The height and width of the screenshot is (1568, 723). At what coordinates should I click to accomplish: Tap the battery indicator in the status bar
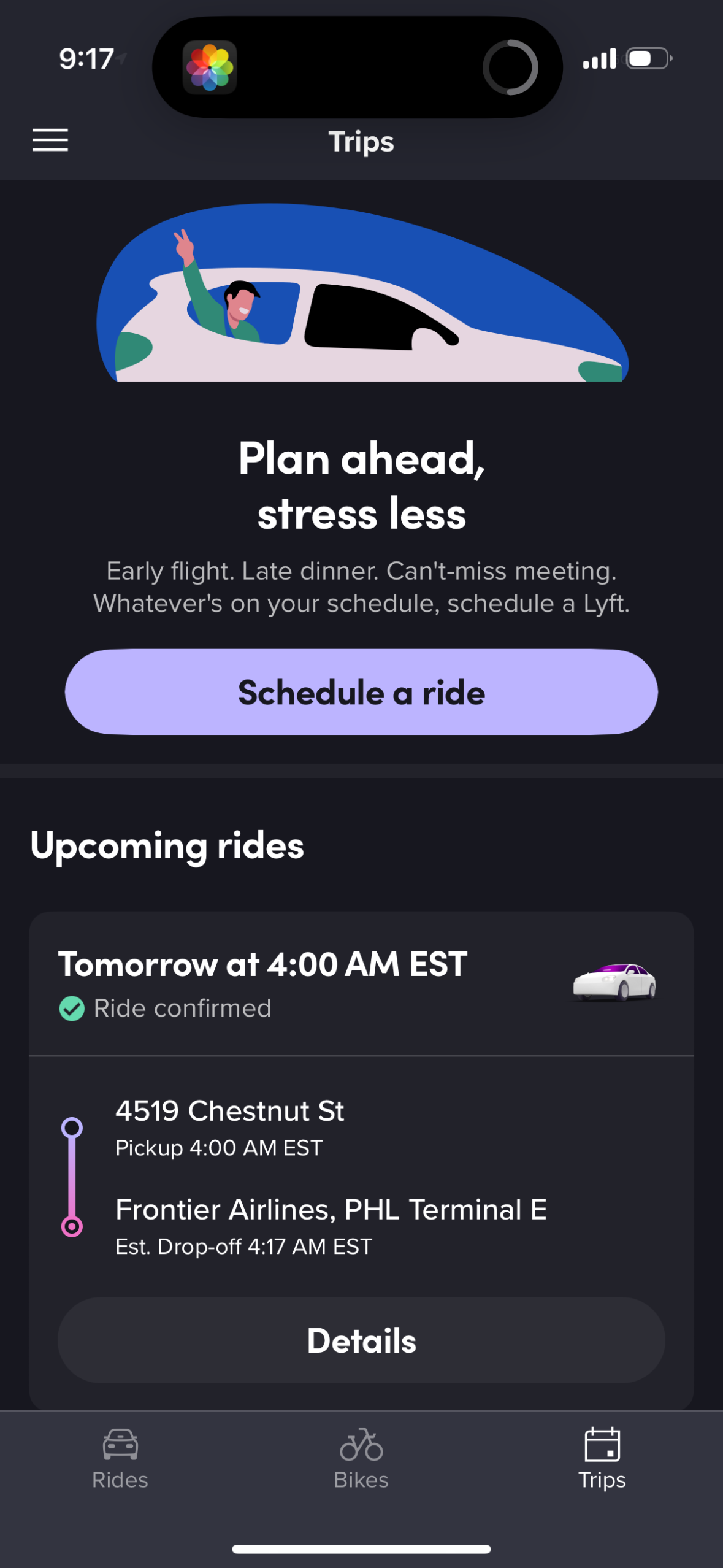[646, 59]
